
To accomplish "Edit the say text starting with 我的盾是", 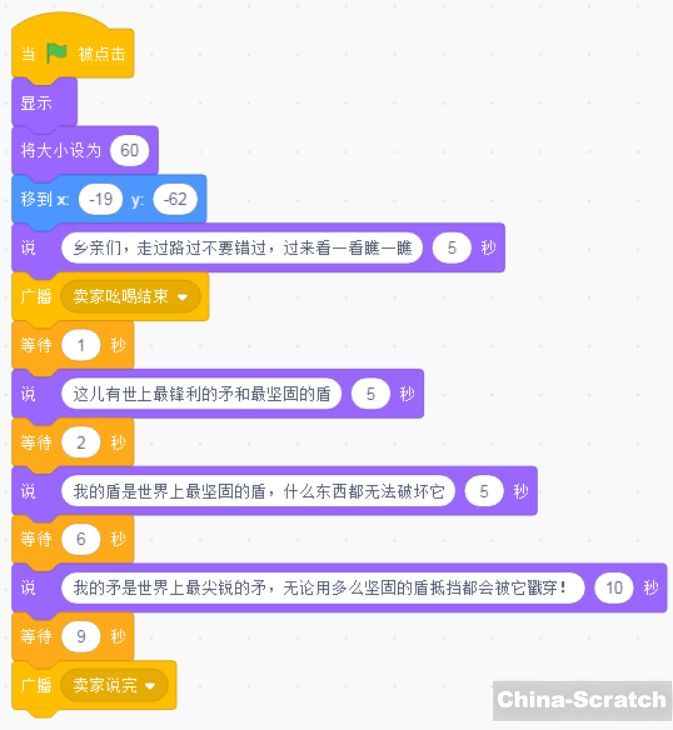I will coord(258,491).
